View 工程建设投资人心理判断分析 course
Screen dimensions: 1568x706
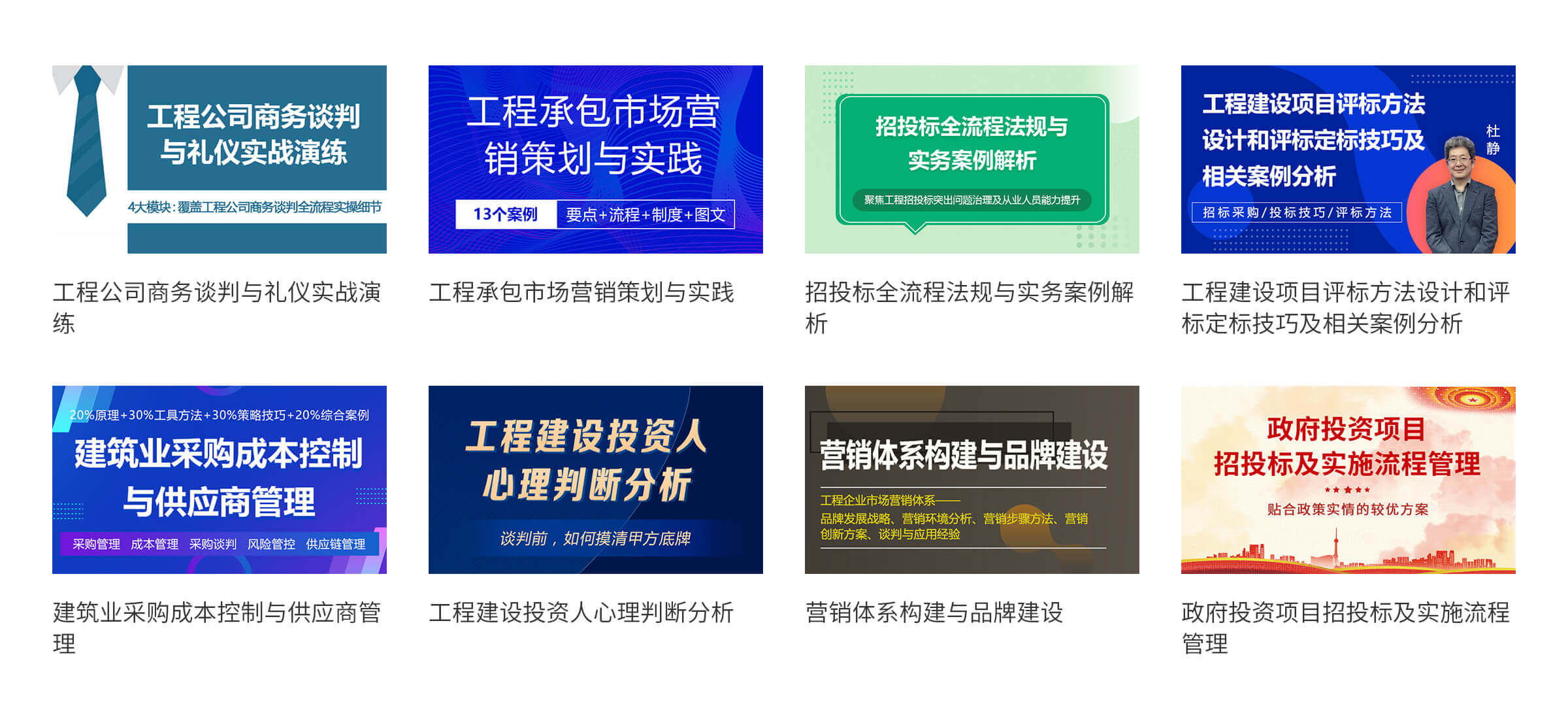point(595,480)
